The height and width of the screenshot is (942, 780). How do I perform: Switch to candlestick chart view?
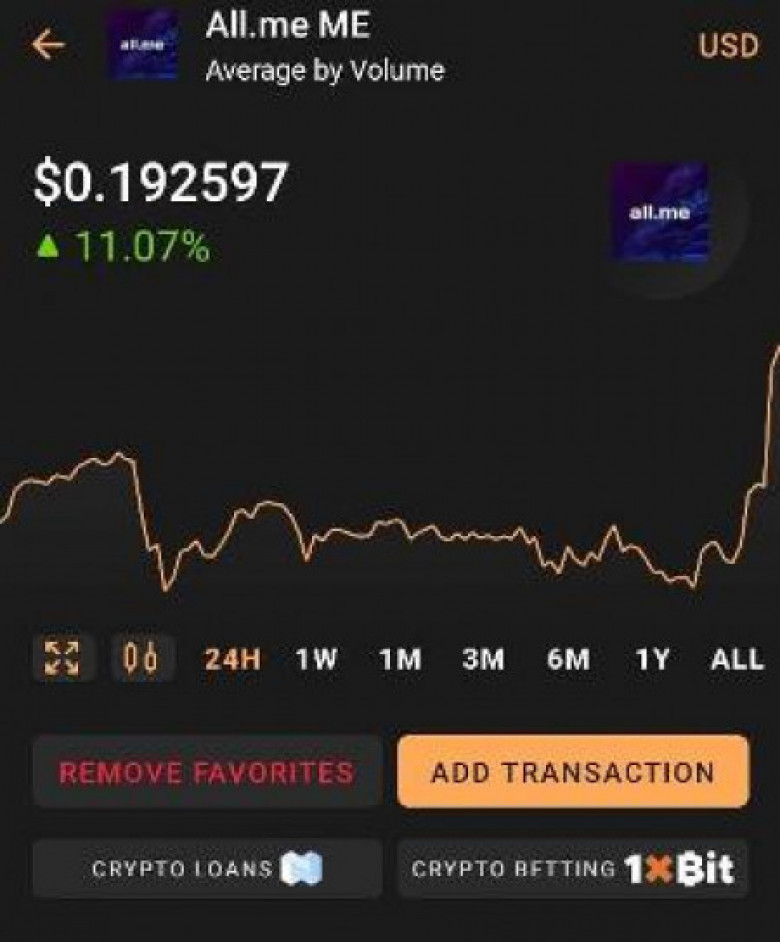point(142,659)
